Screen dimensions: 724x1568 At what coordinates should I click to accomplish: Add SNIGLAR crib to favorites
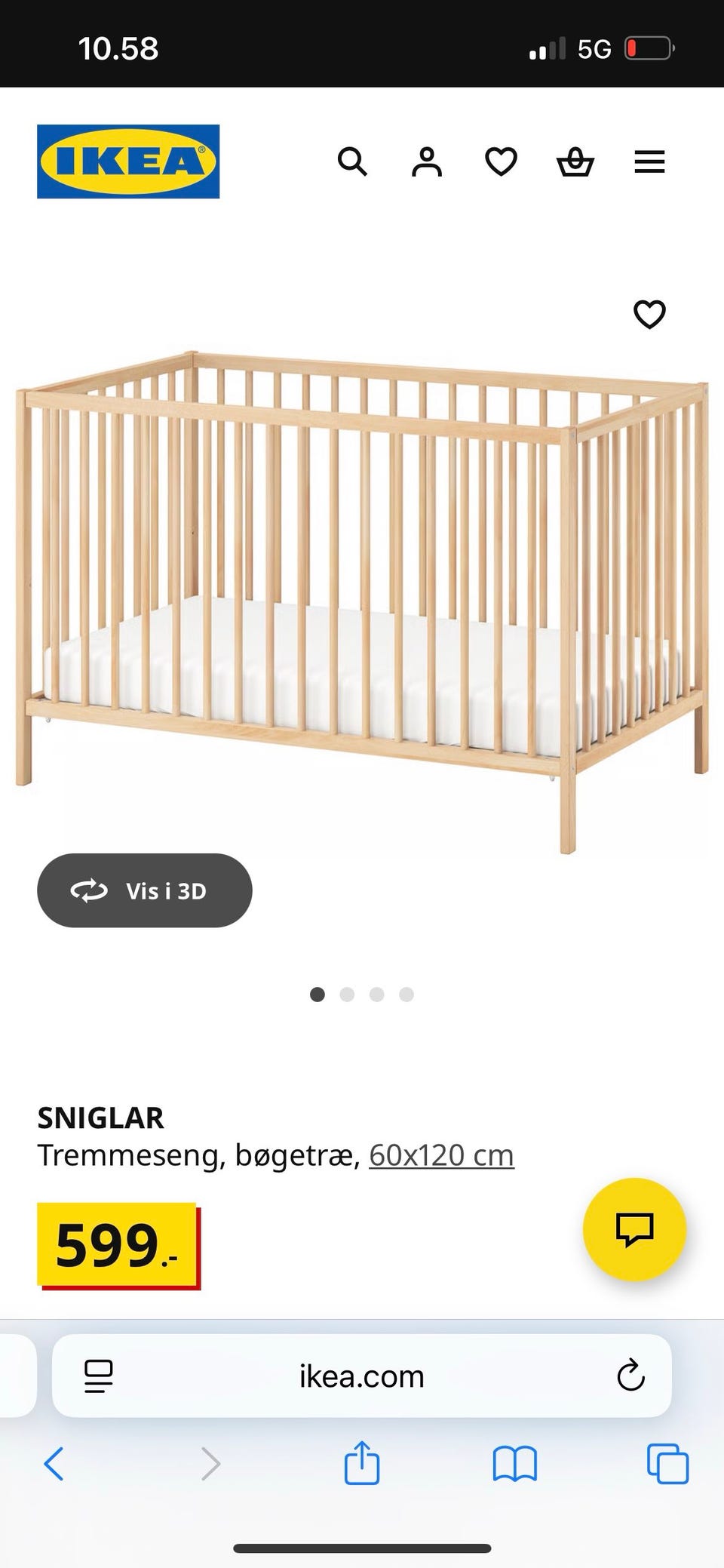(649, 315)
